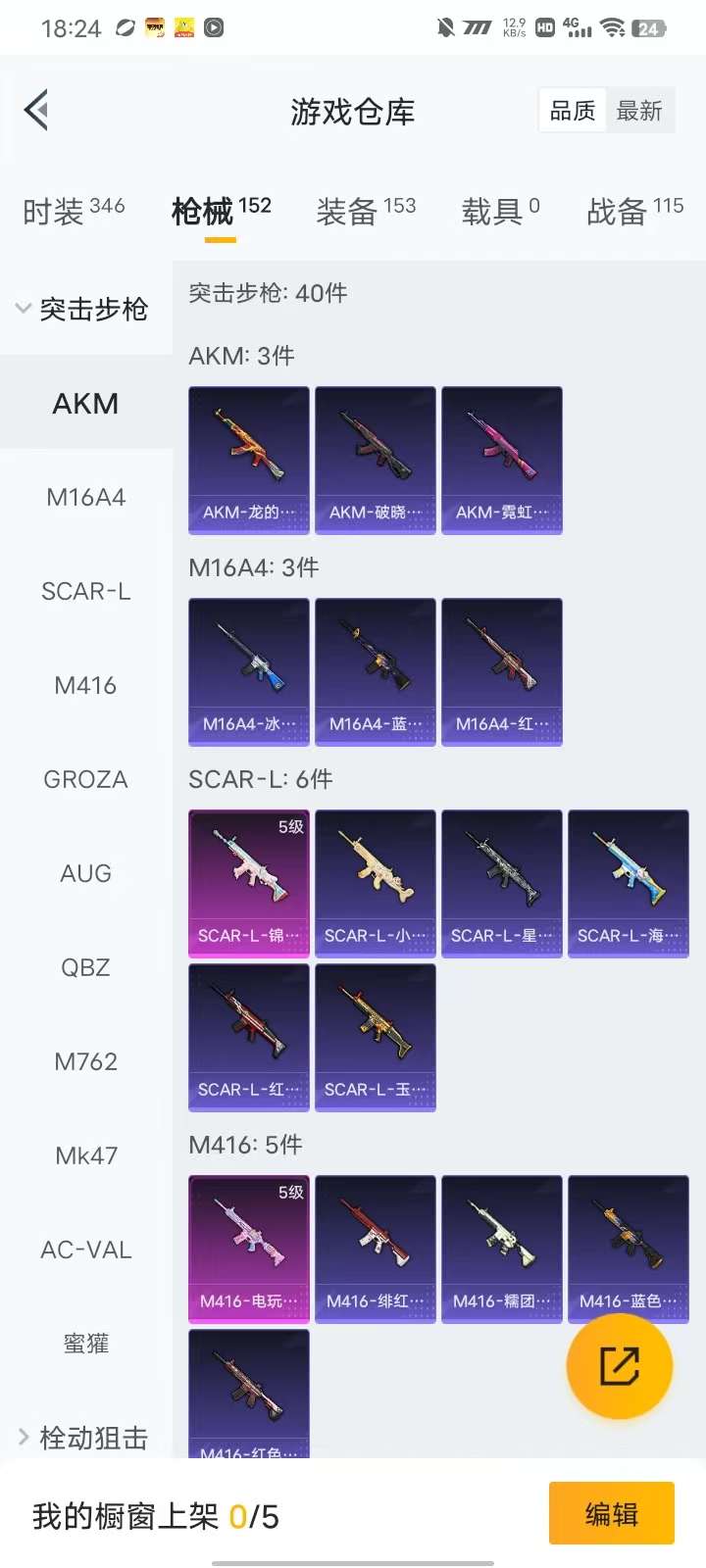
Task: Open the level-5 SCAR-L-锦 skin
Action: (249, 883)
